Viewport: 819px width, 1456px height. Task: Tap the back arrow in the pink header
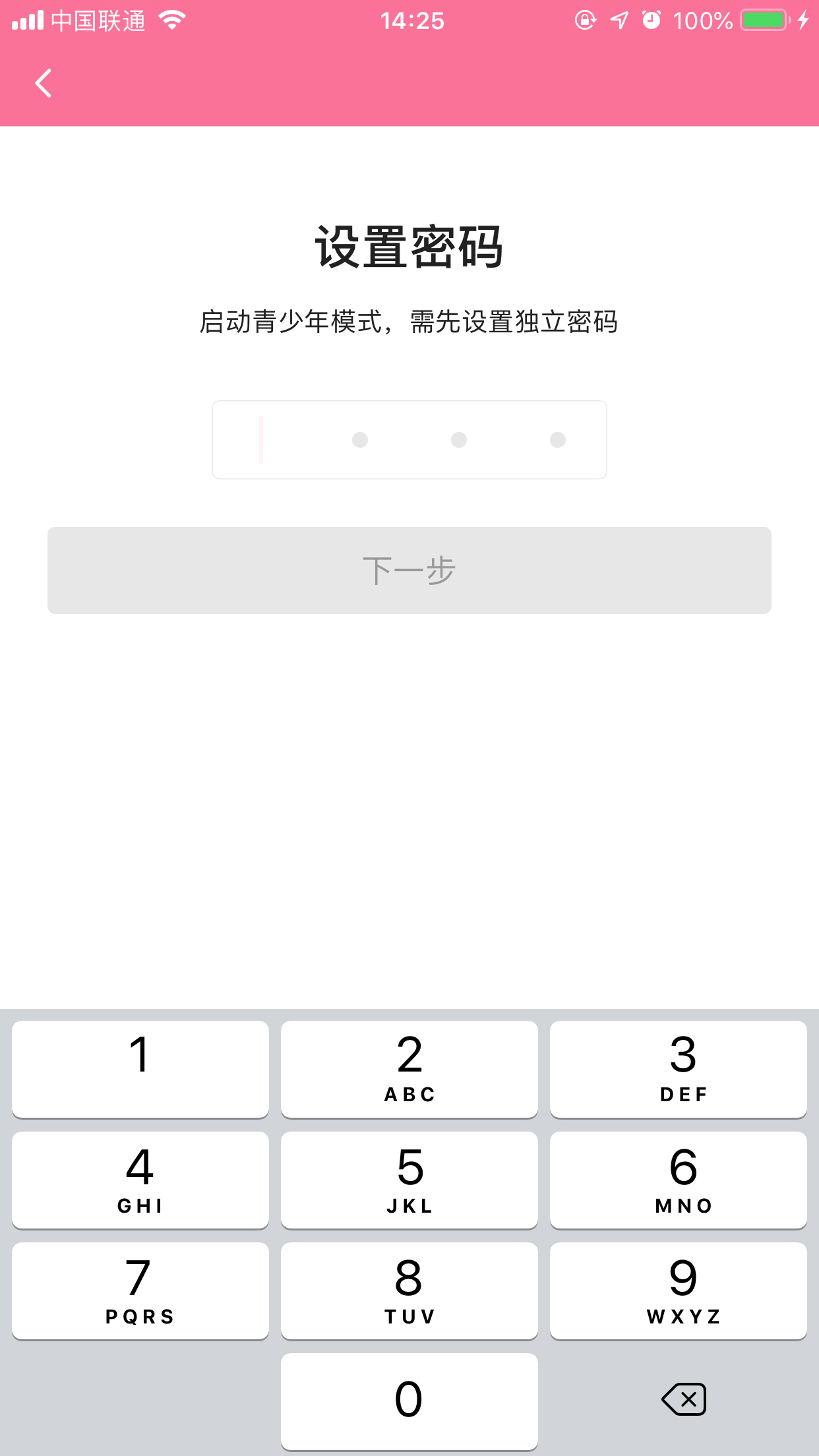44,83
